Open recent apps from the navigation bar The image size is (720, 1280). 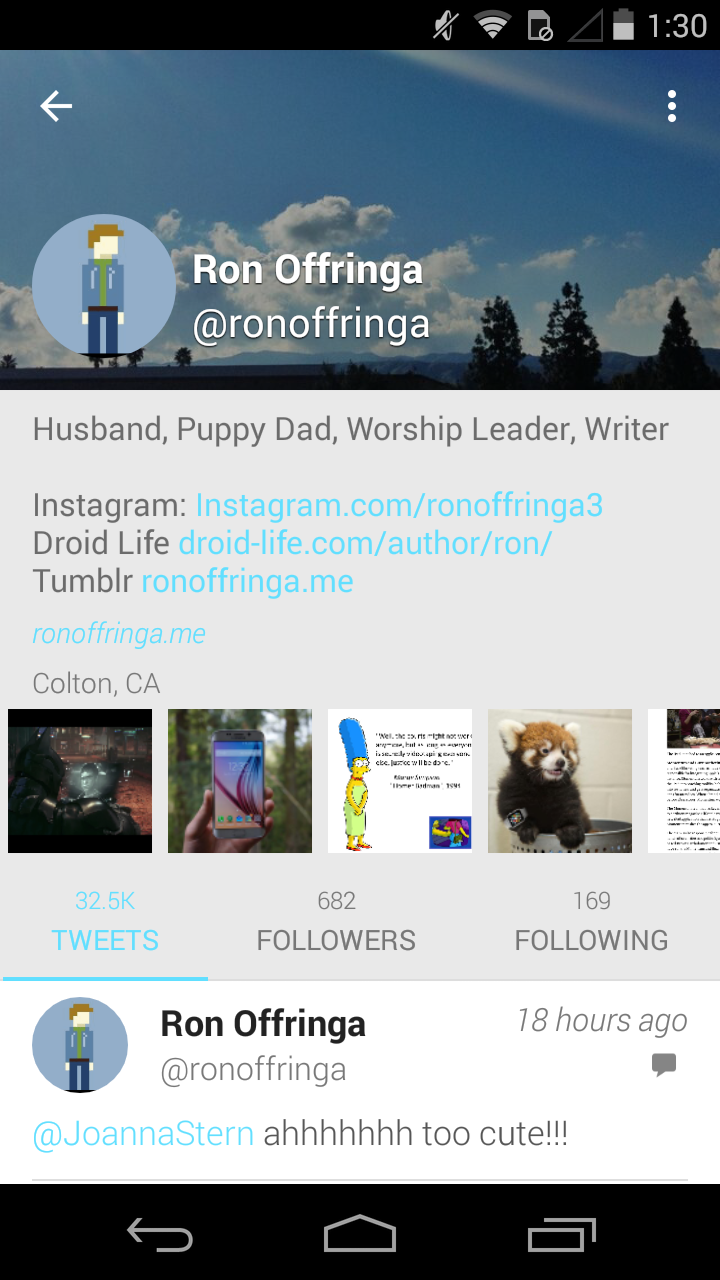(561, 1235)
